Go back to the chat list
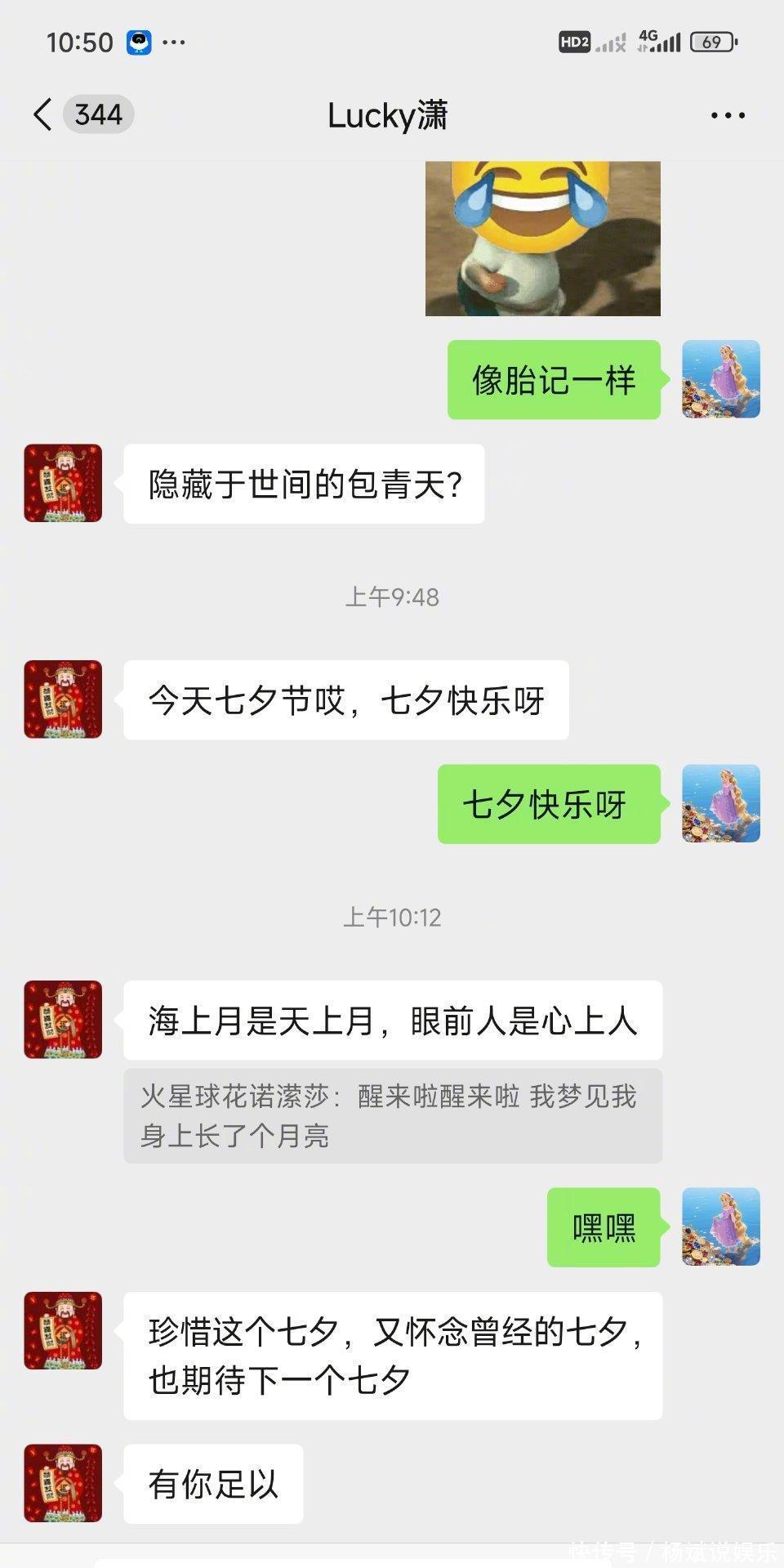 click(44, 115)
